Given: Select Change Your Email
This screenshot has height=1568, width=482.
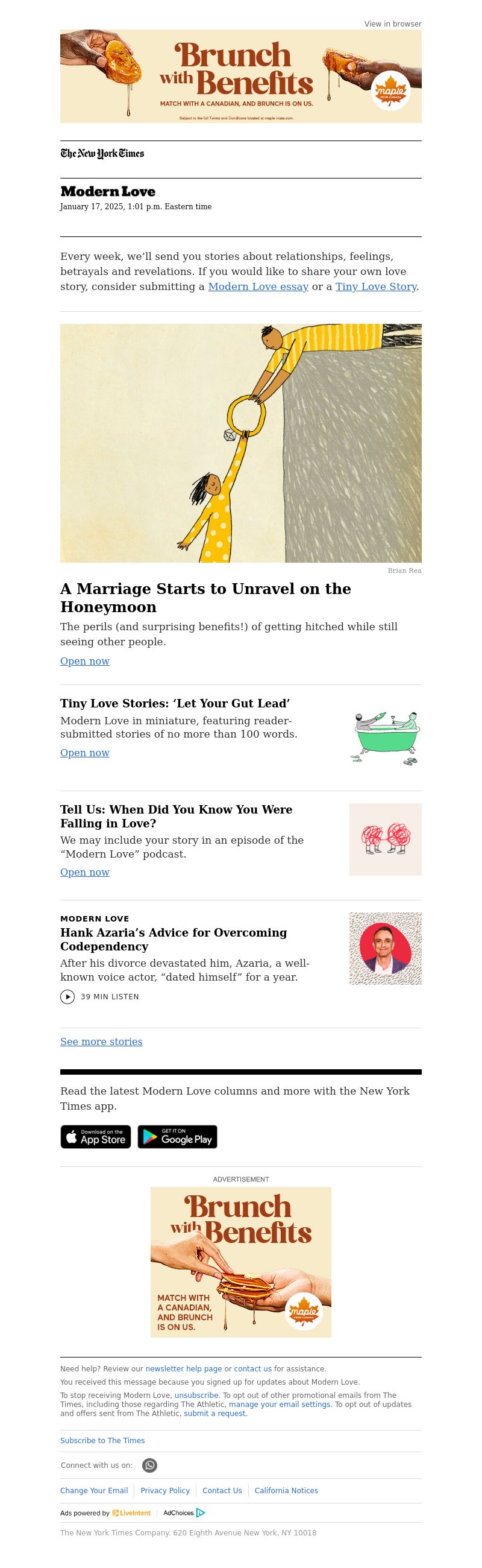Looking at the screenshot, I should tap(93, 1491).
